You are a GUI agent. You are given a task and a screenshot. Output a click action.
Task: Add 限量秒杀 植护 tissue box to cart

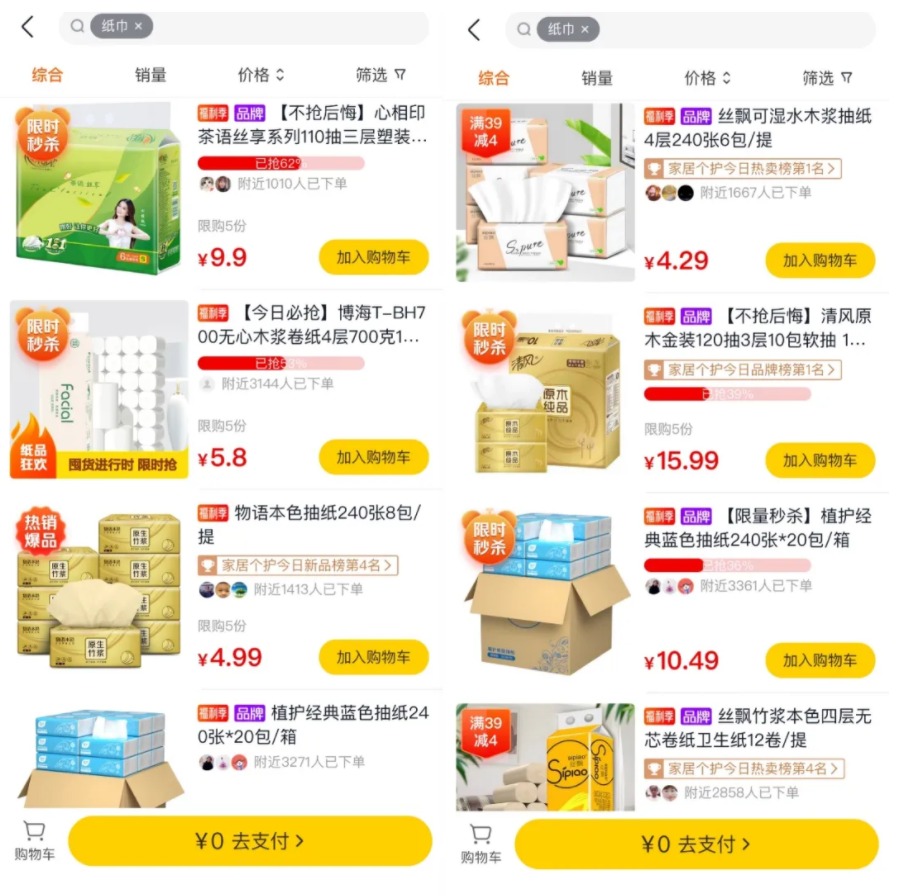click(820, 660)
